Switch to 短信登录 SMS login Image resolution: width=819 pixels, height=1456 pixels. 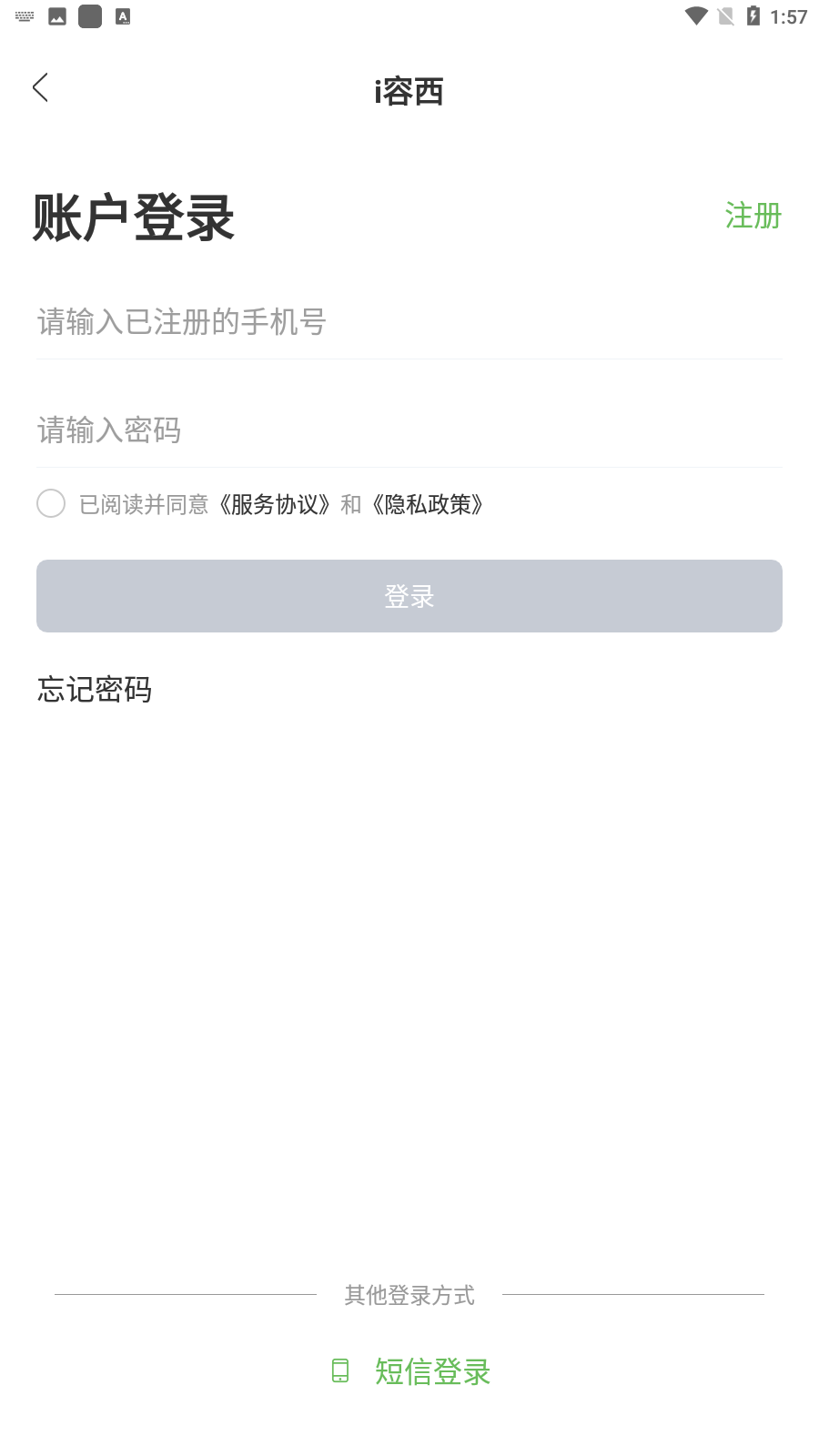pos(431,1370)
